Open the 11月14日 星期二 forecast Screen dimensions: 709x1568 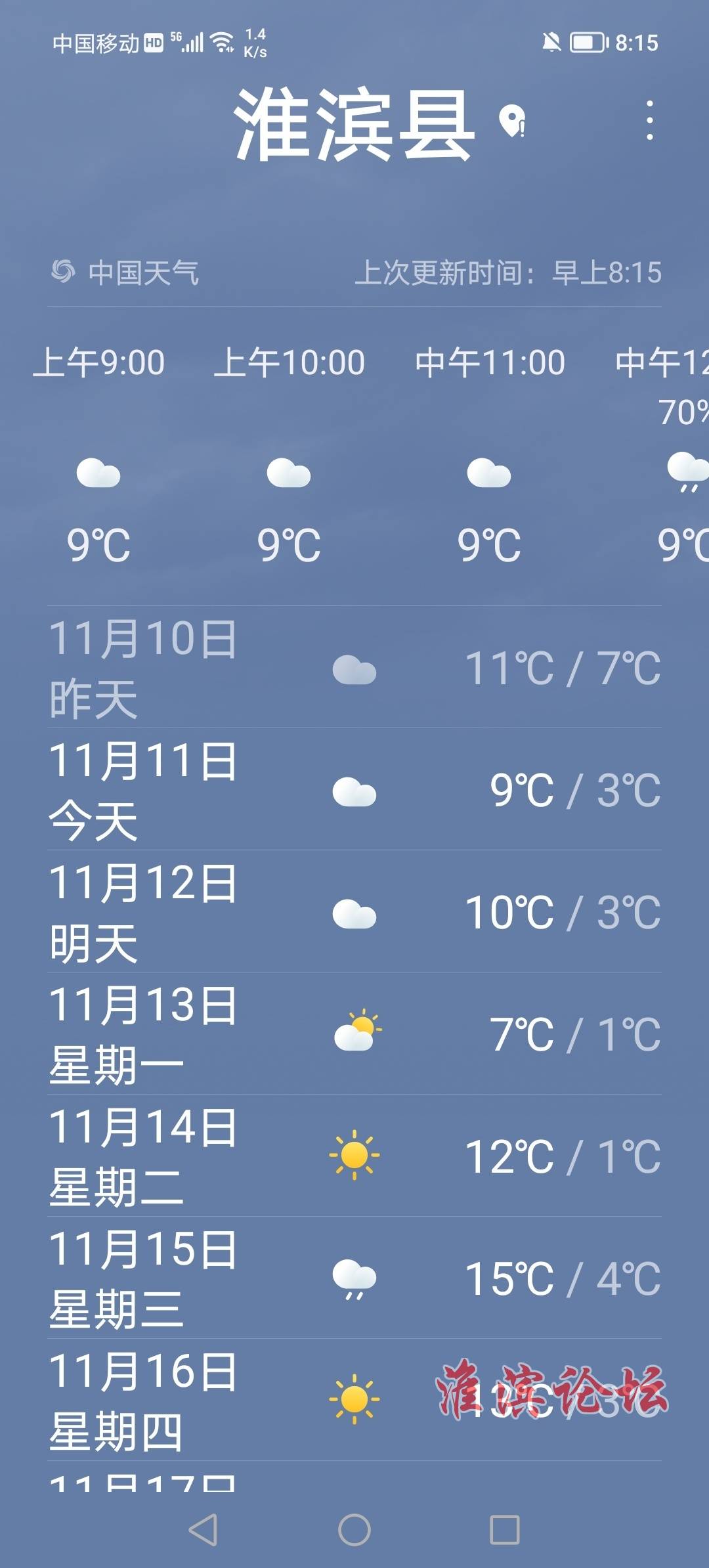pos(354,1156)
